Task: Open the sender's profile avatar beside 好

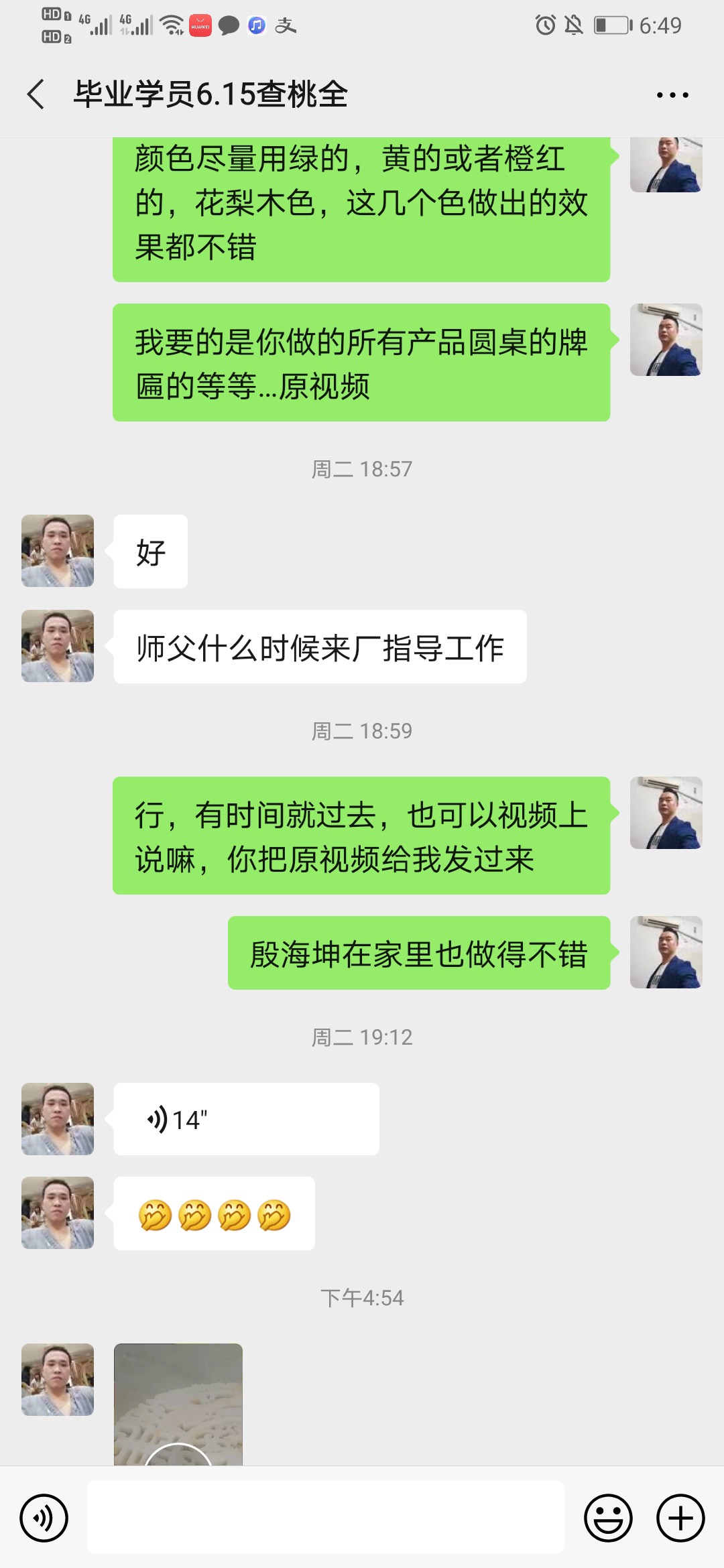Action: click(57, 551)
